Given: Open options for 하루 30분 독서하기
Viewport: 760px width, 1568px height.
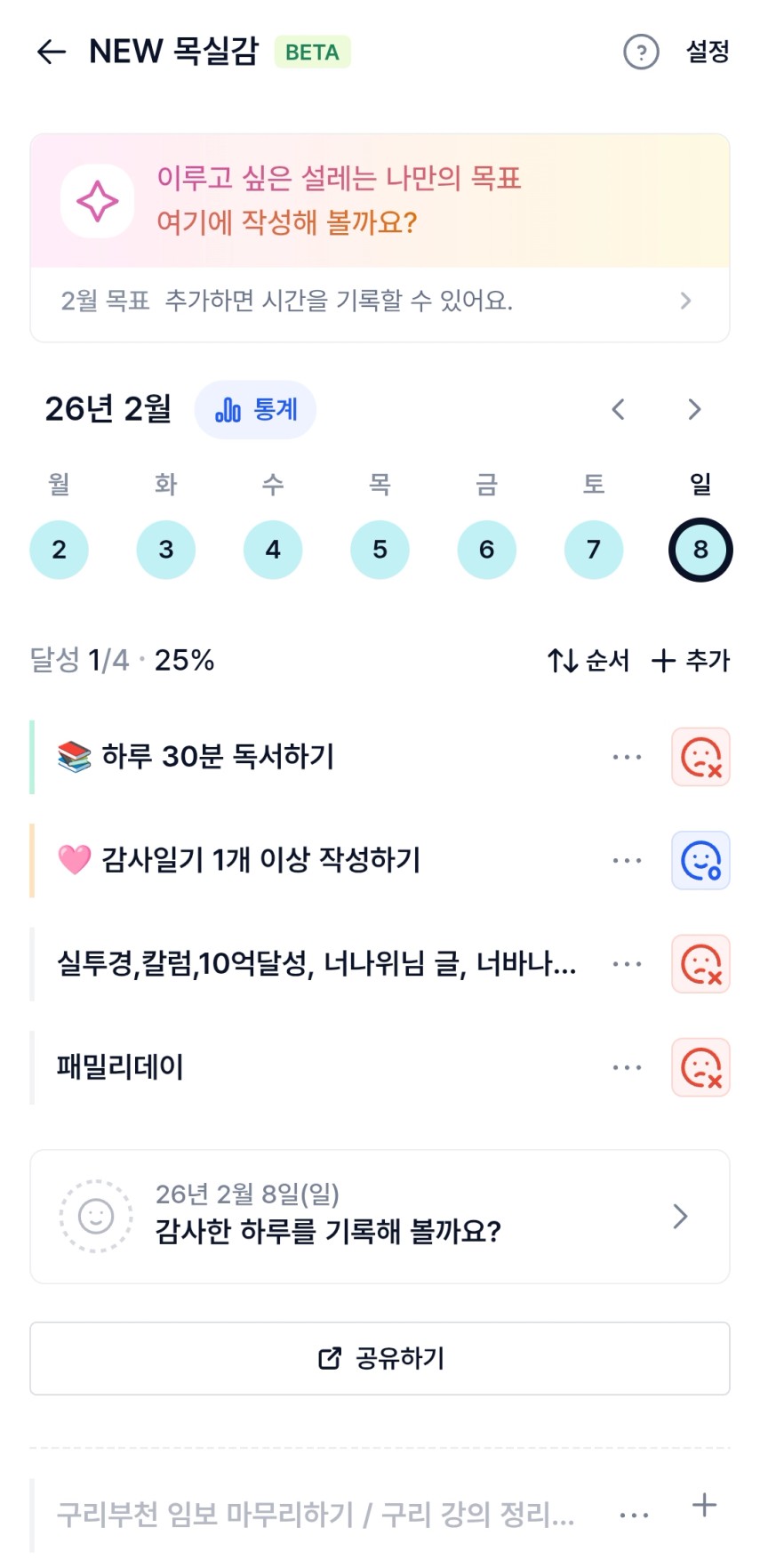Looking at the screenshot, I should click(x=627, y=758).
